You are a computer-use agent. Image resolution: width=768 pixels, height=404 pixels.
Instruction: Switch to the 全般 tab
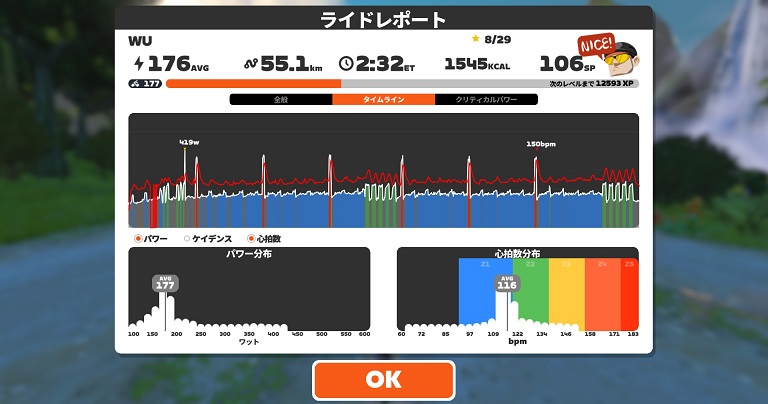pos(281,99)
